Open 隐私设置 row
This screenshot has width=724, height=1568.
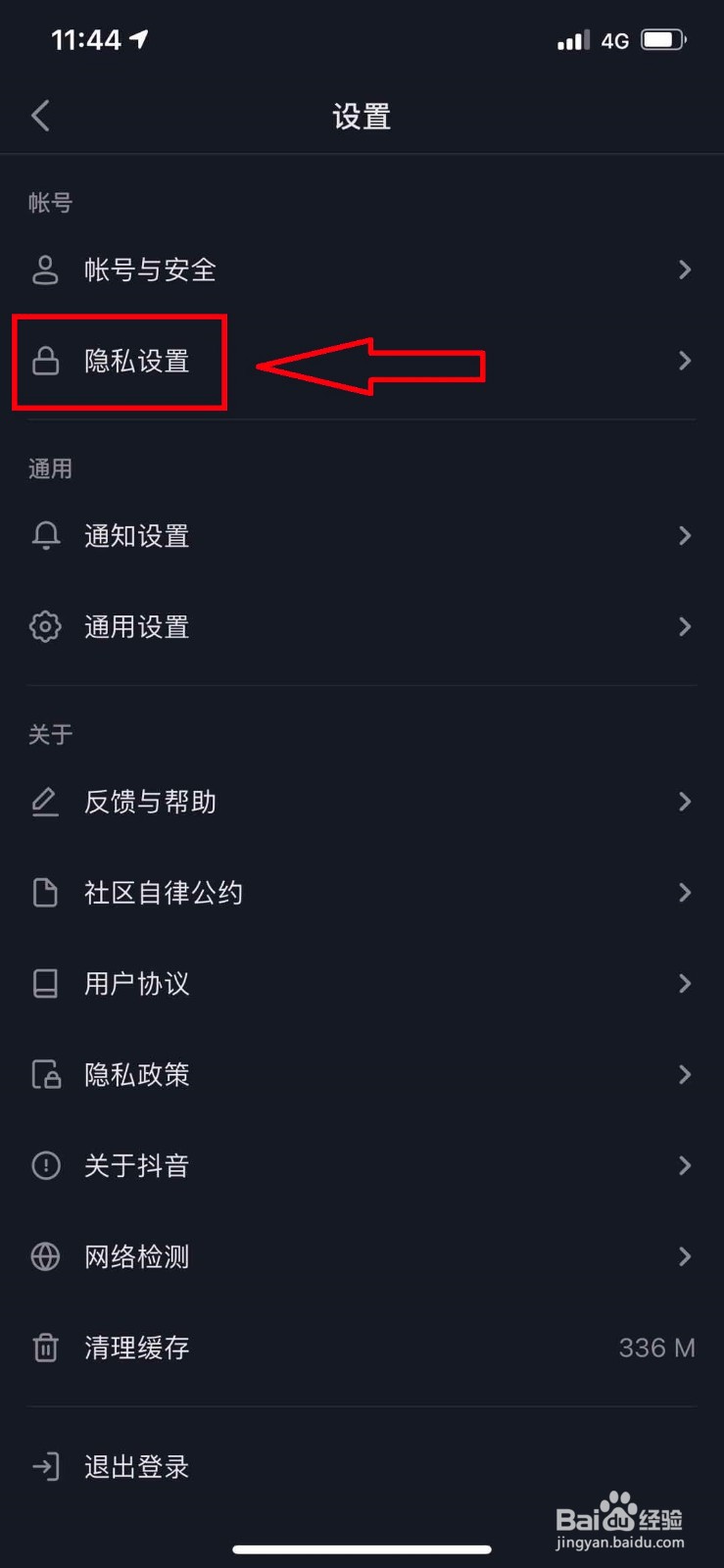coord(362,361)
